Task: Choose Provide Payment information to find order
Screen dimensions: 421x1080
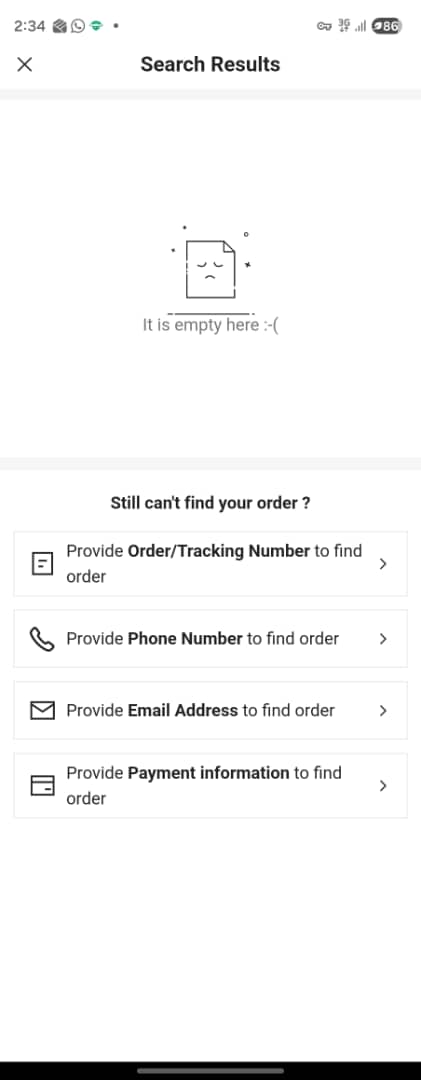Action: pos(210,785)
